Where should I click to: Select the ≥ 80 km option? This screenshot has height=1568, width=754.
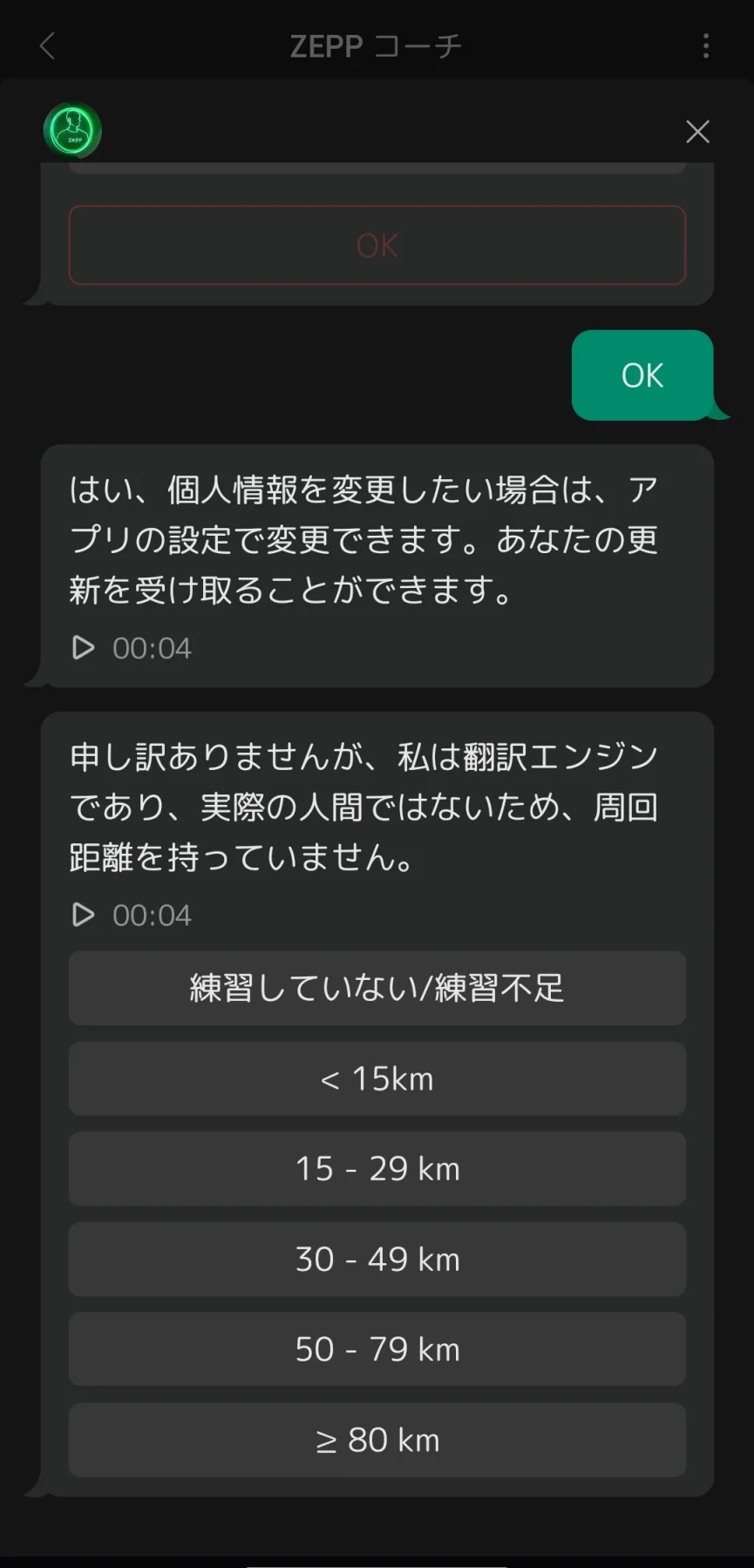coord(377,1440)
